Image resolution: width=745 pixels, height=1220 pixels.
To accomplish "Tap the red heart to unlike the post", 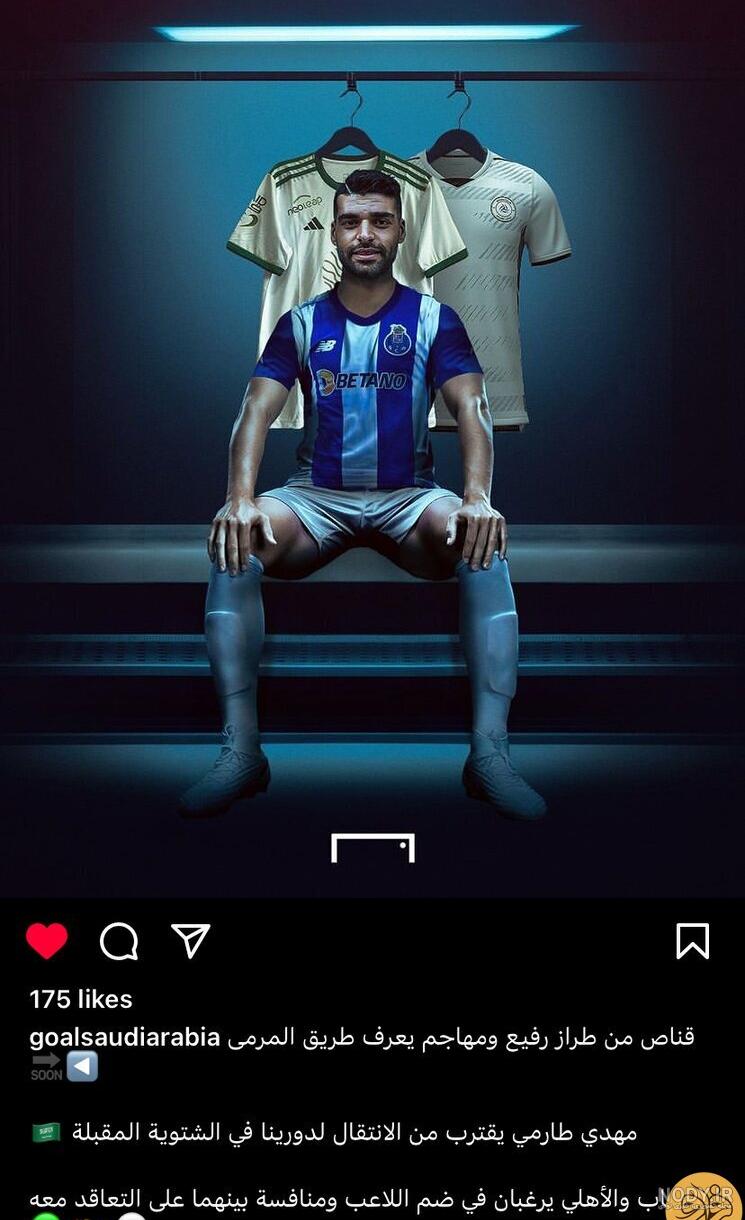I will point(47,941).
